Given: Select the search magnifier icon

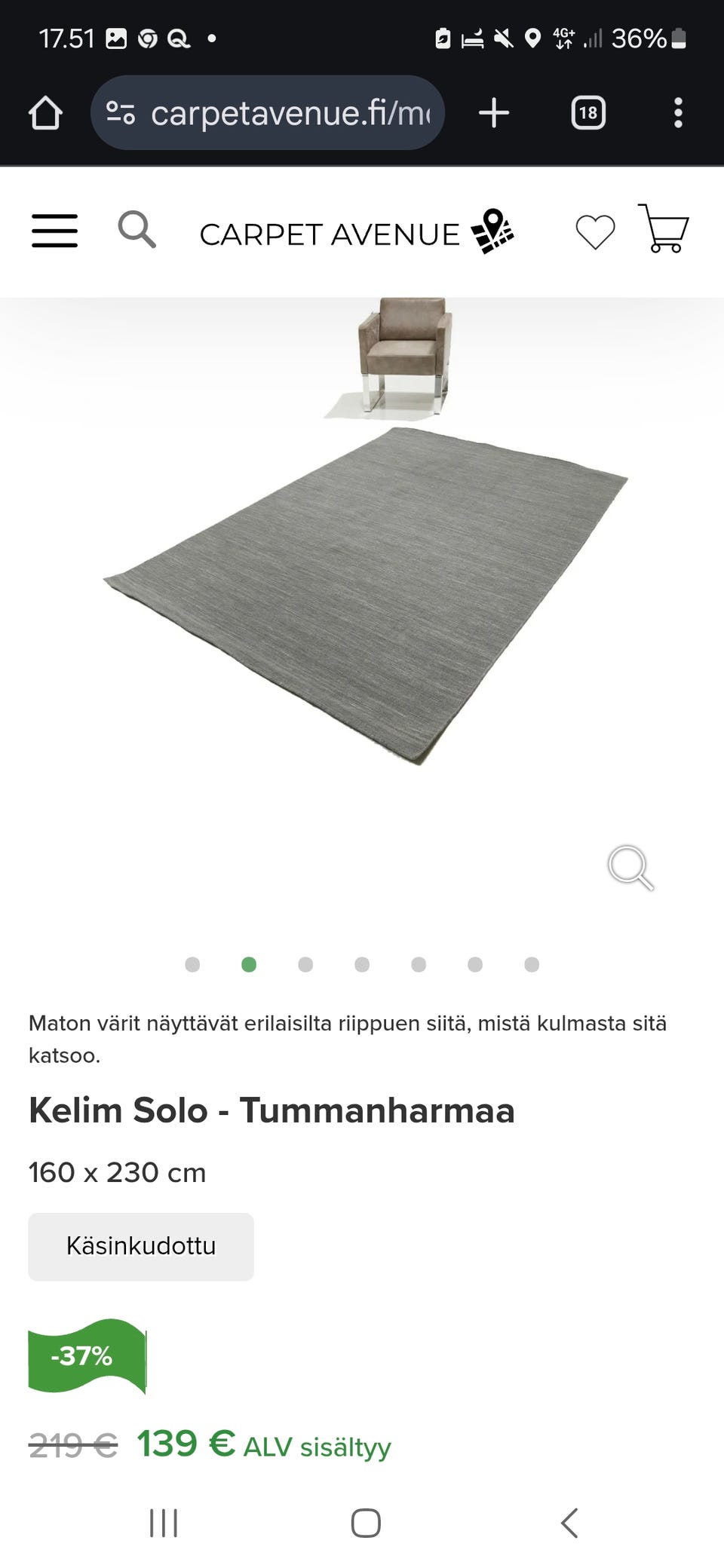Looking at the screenshot, I should click(x=137, y=231).
